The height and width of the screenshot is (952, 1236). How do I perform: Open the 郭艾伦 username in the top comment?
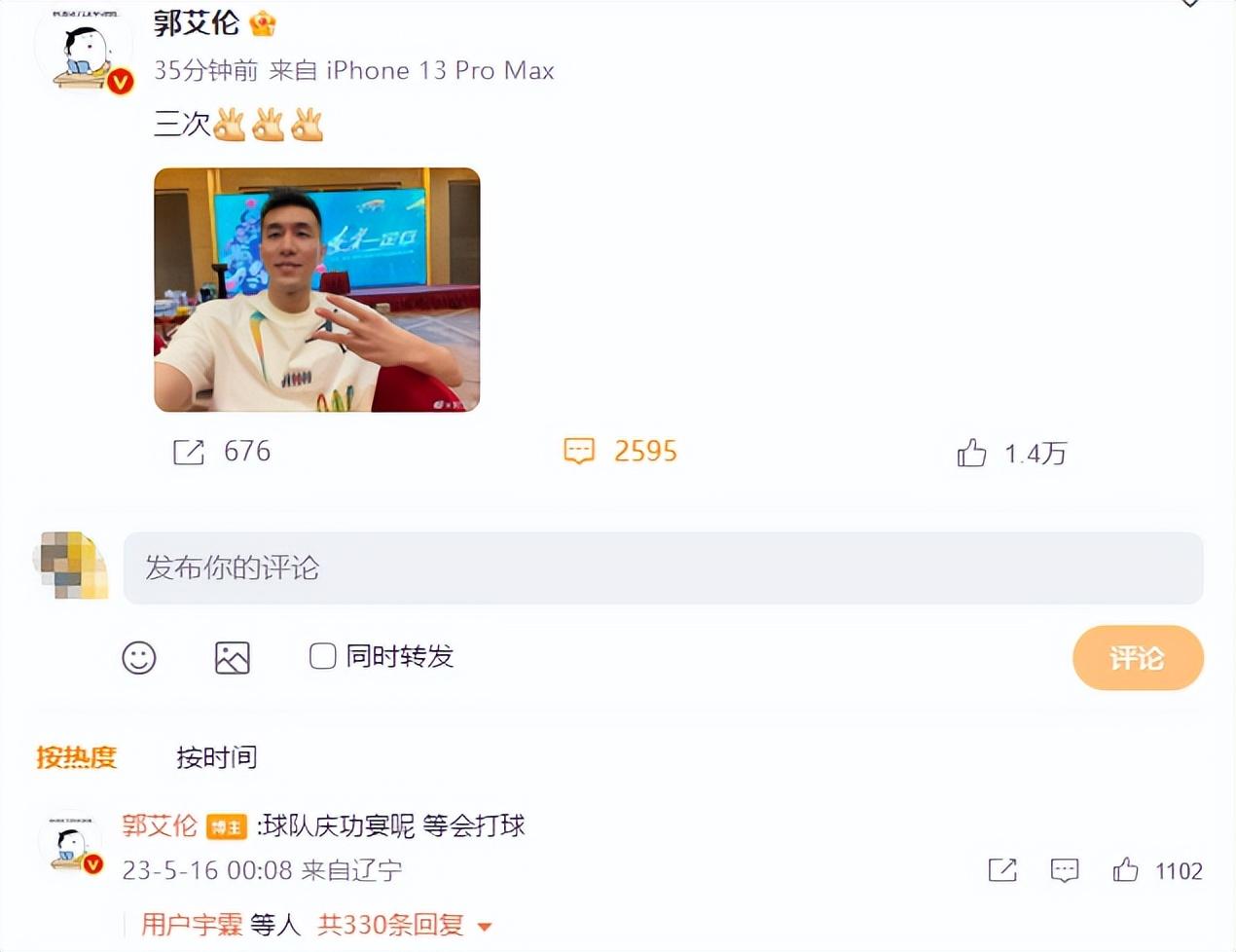click(160, 825)
